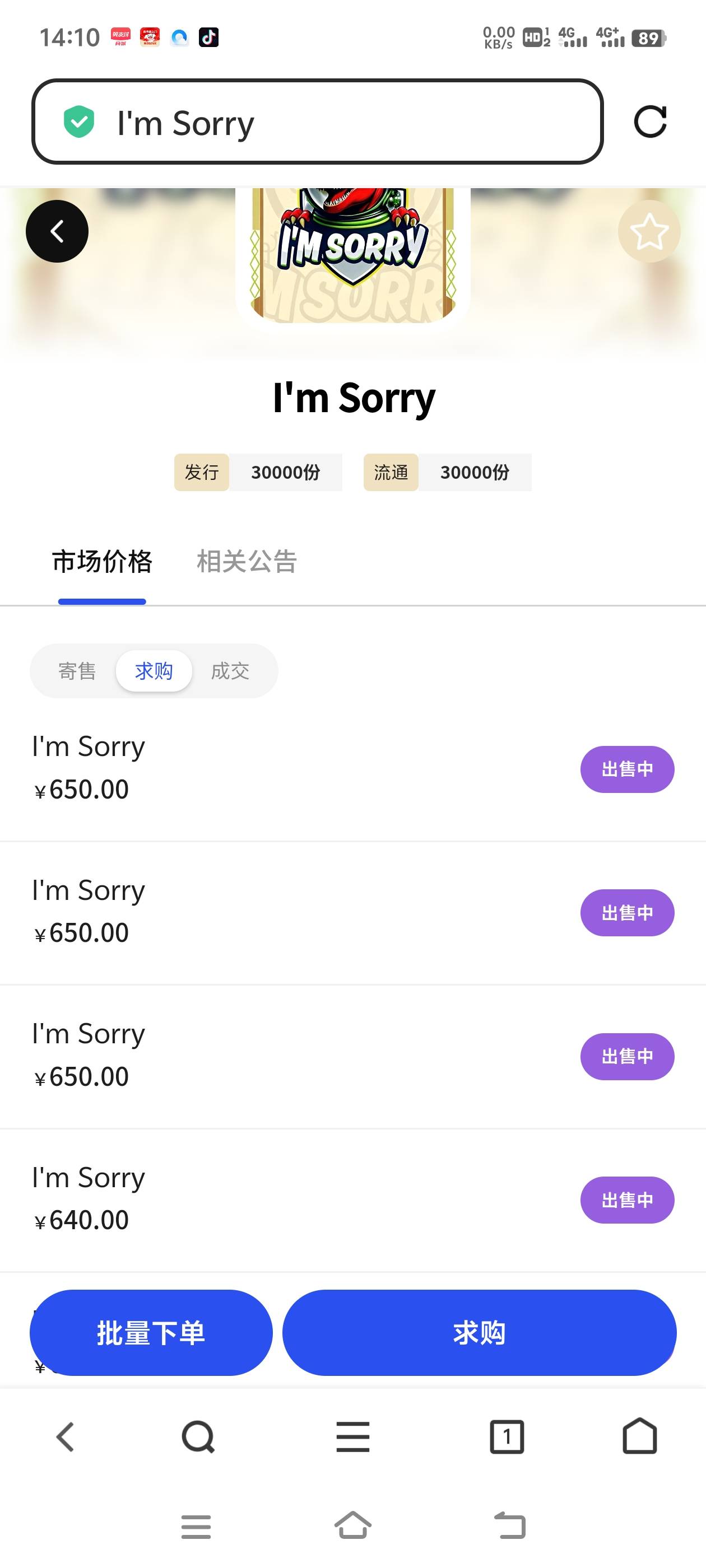
Task: Favorite this collectible with the star icon
Action: coord(649,231)
